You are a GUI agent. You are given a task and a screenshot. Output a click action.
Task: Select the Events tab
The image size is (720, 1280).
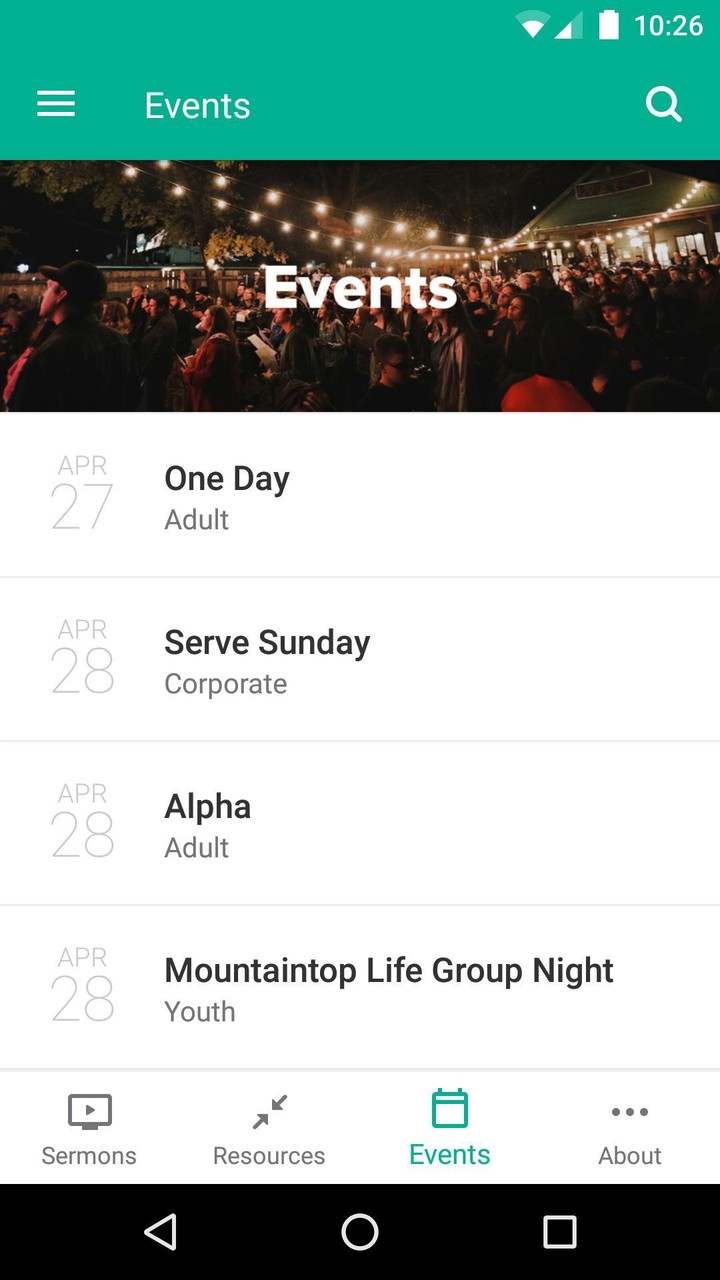tap(450, 1130)
